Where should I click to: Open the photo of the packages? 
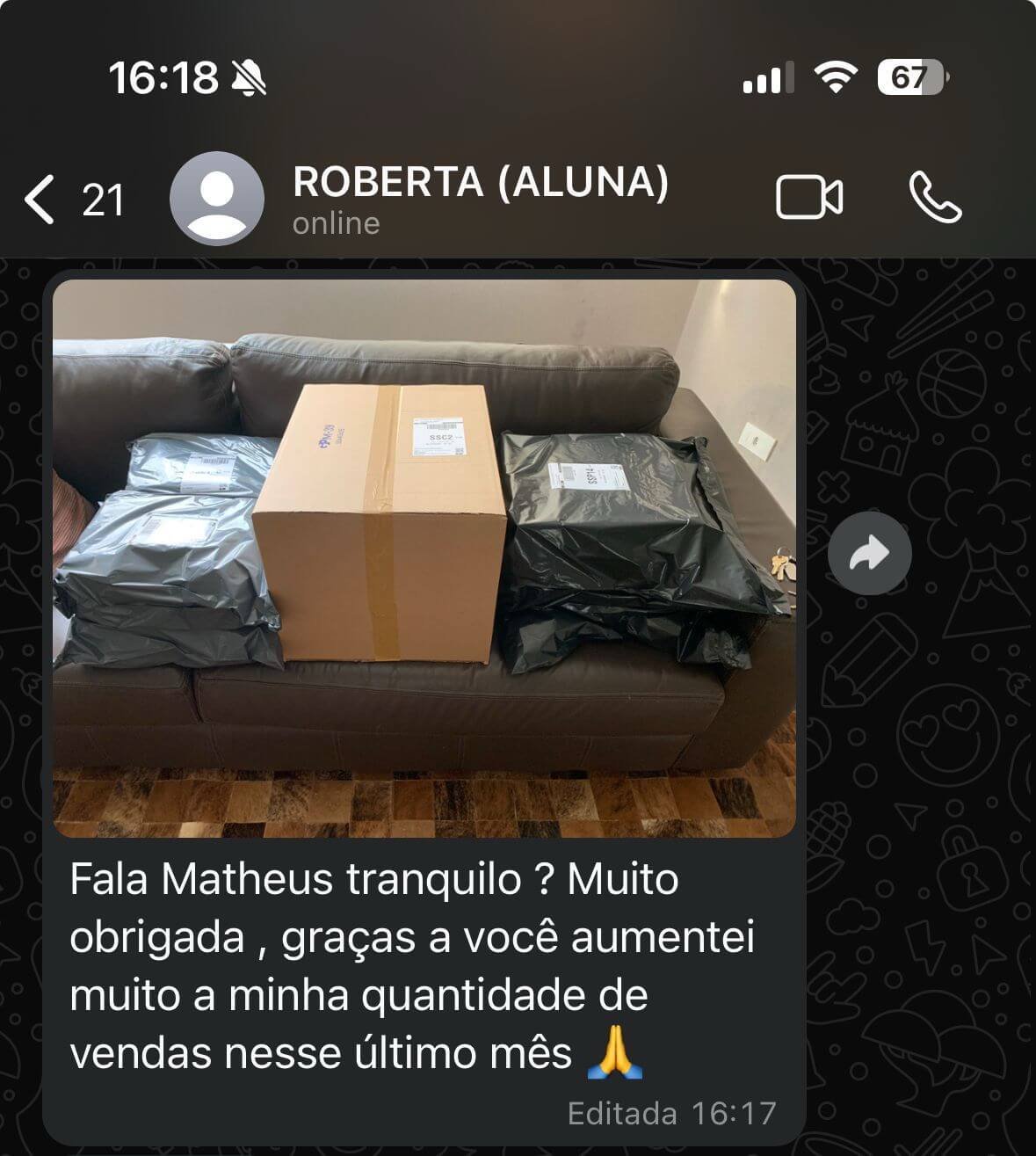424,558
